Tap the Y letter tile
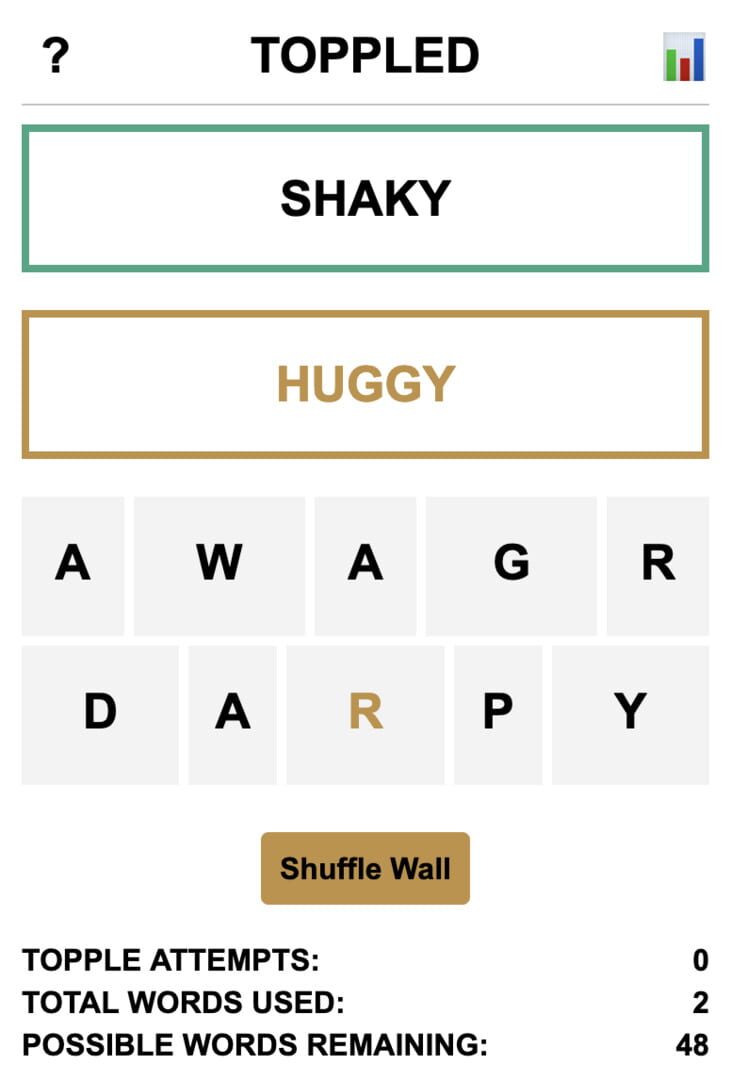The width and height of the screenshot is (731, 1080). coord(630,714)
